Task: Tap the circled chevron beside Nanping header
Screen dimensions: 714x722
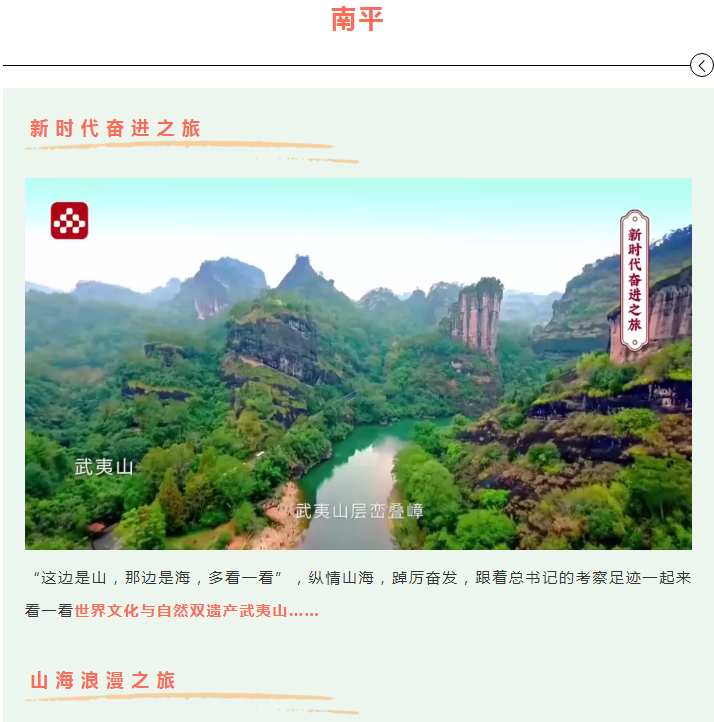Action: (x=701, y=66)
